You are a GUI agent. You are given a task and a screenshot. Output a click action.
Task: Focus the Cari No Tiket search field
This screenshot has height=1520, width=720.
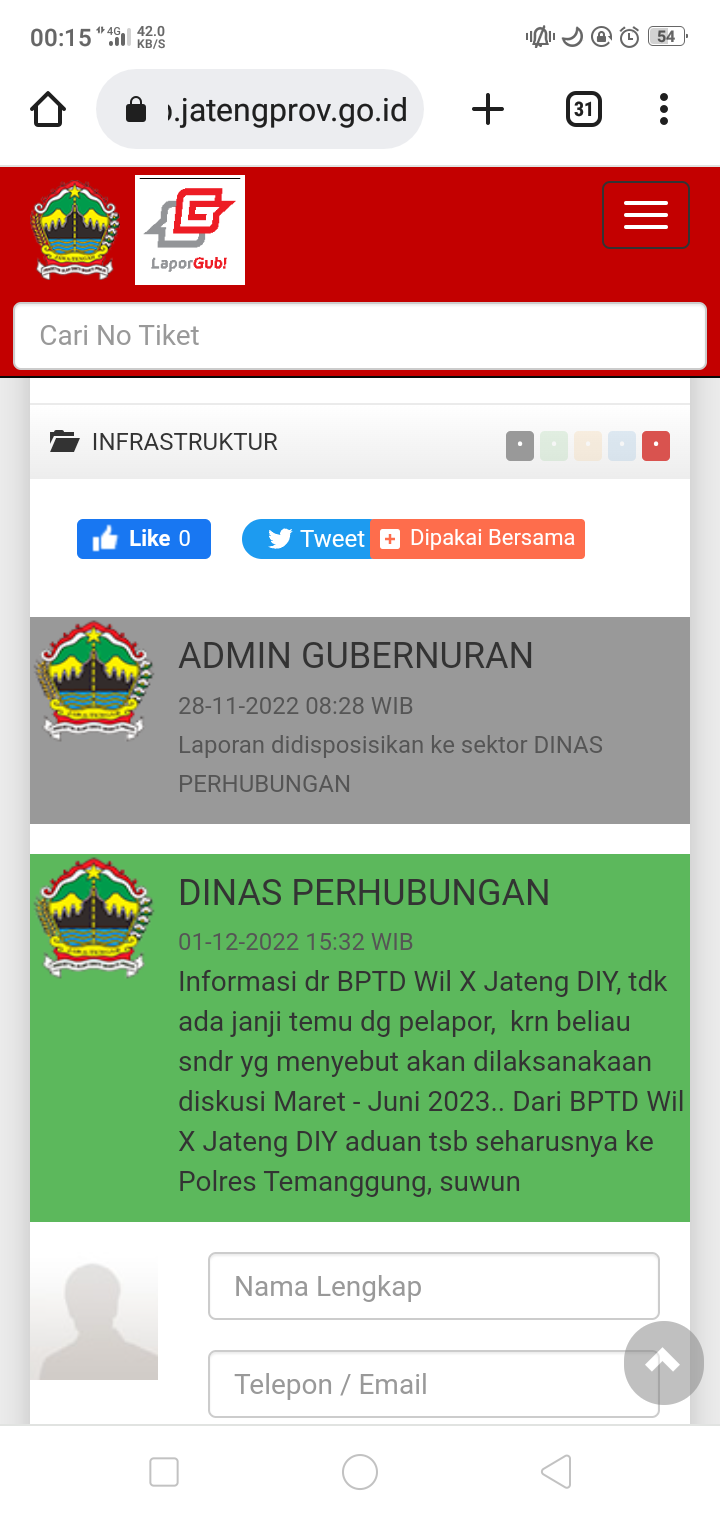pyautogui.click(x=360, y=336)
